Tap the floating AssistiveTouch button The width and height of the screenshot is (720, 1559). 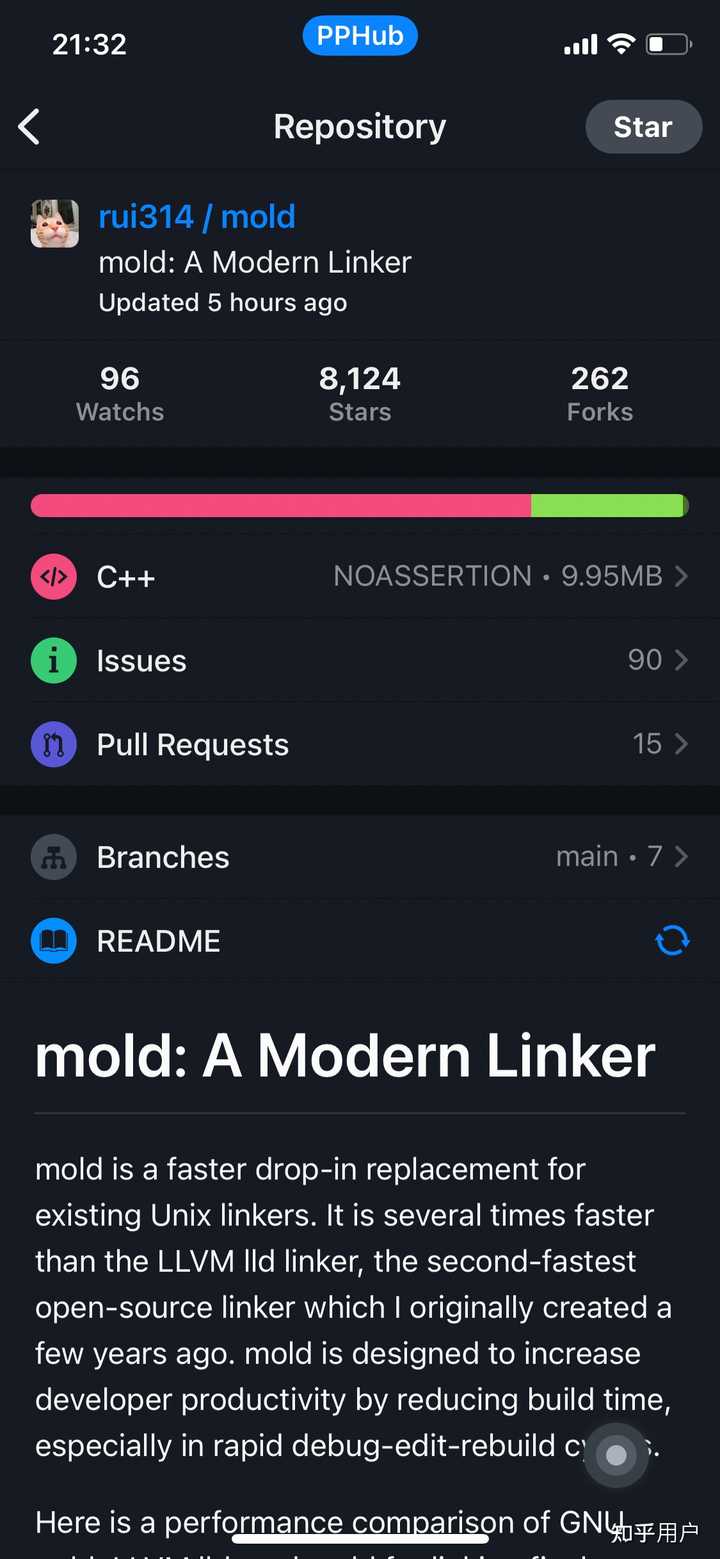(617, 1456)
